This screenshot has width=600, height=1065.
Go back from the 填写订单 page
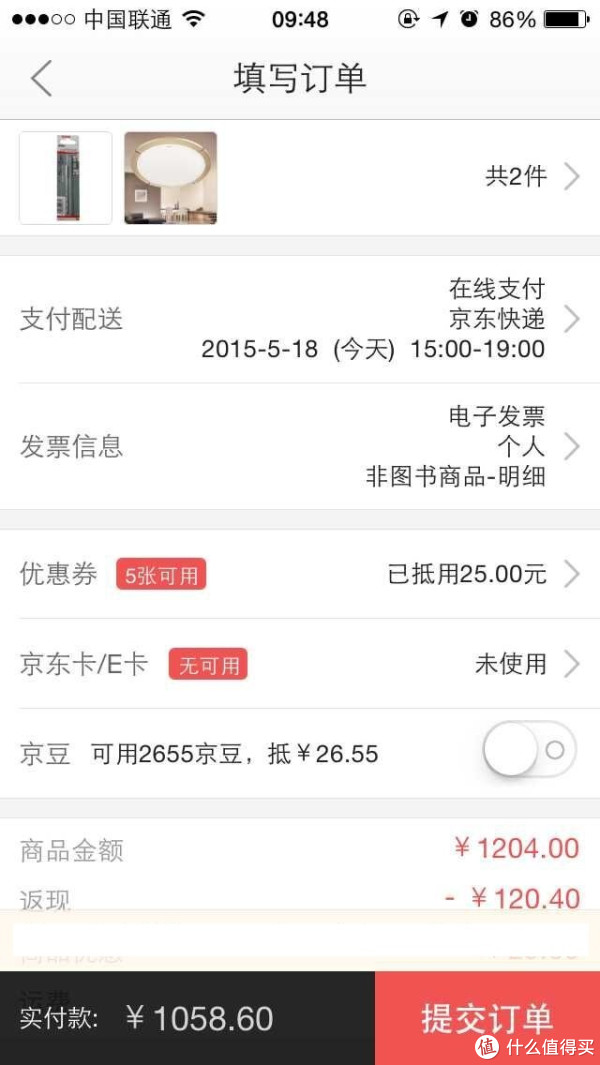click(x=41, y=78)
